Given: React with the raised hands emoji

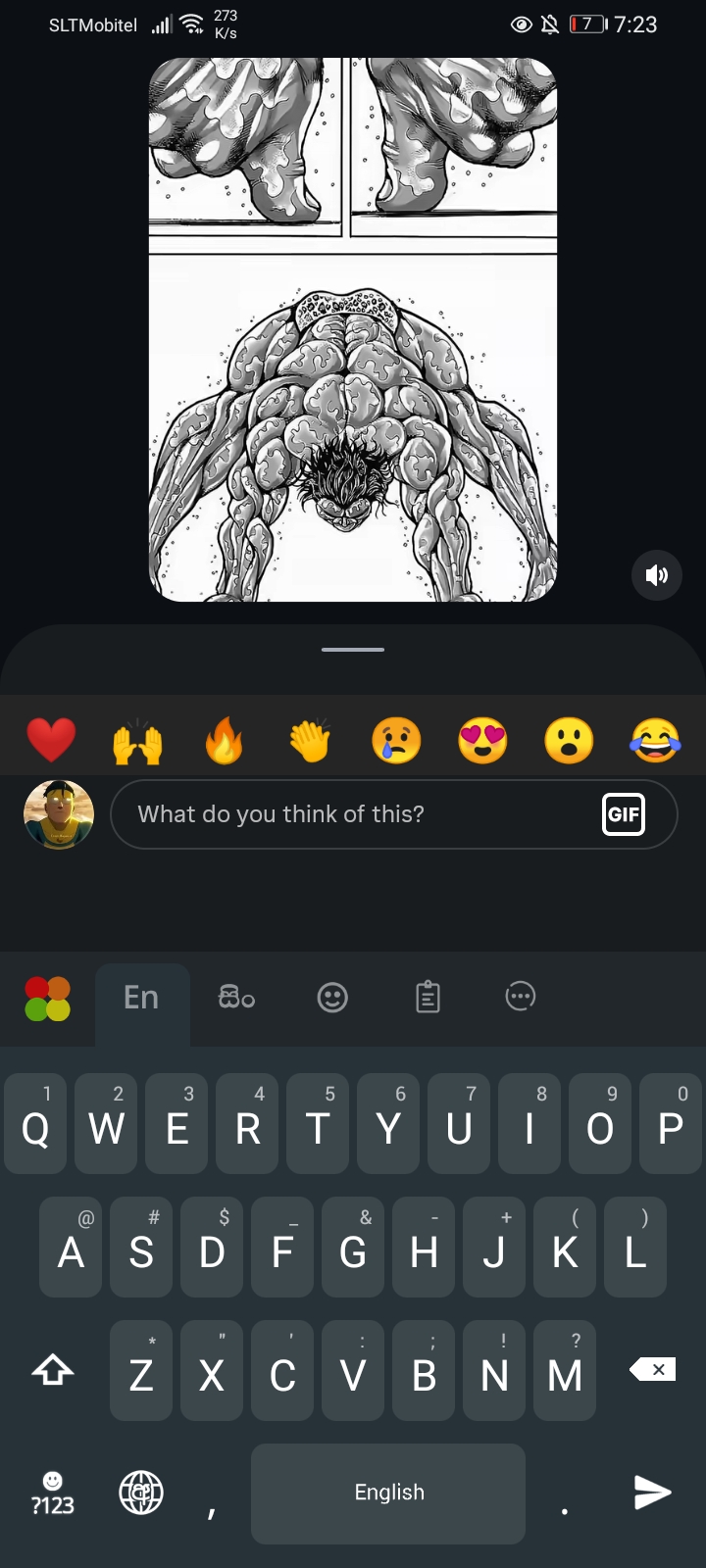Looking at the screenshot, I should (x=137, y=742).
